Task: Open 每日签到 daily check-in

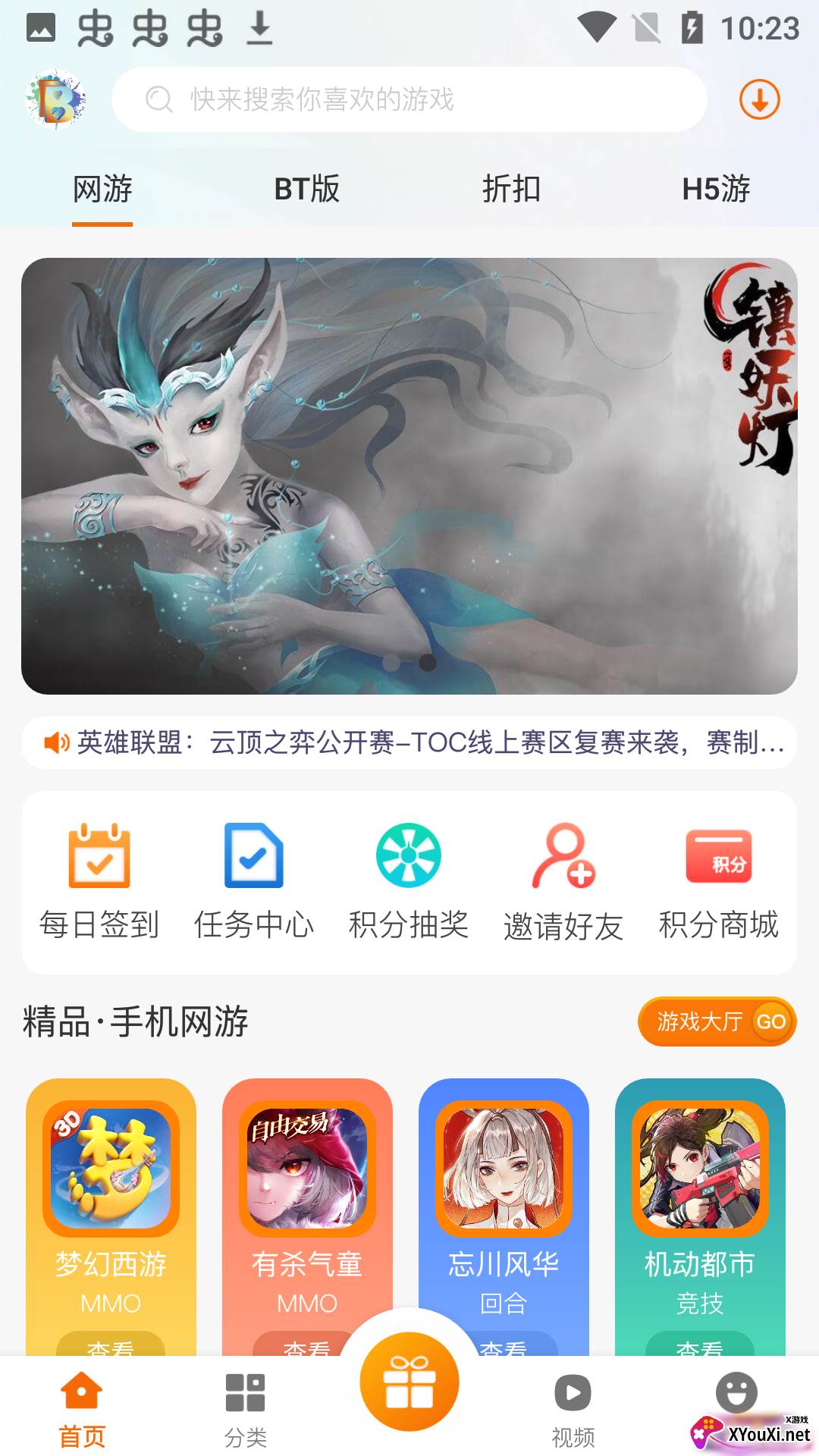Action: [x=99, y=881]
